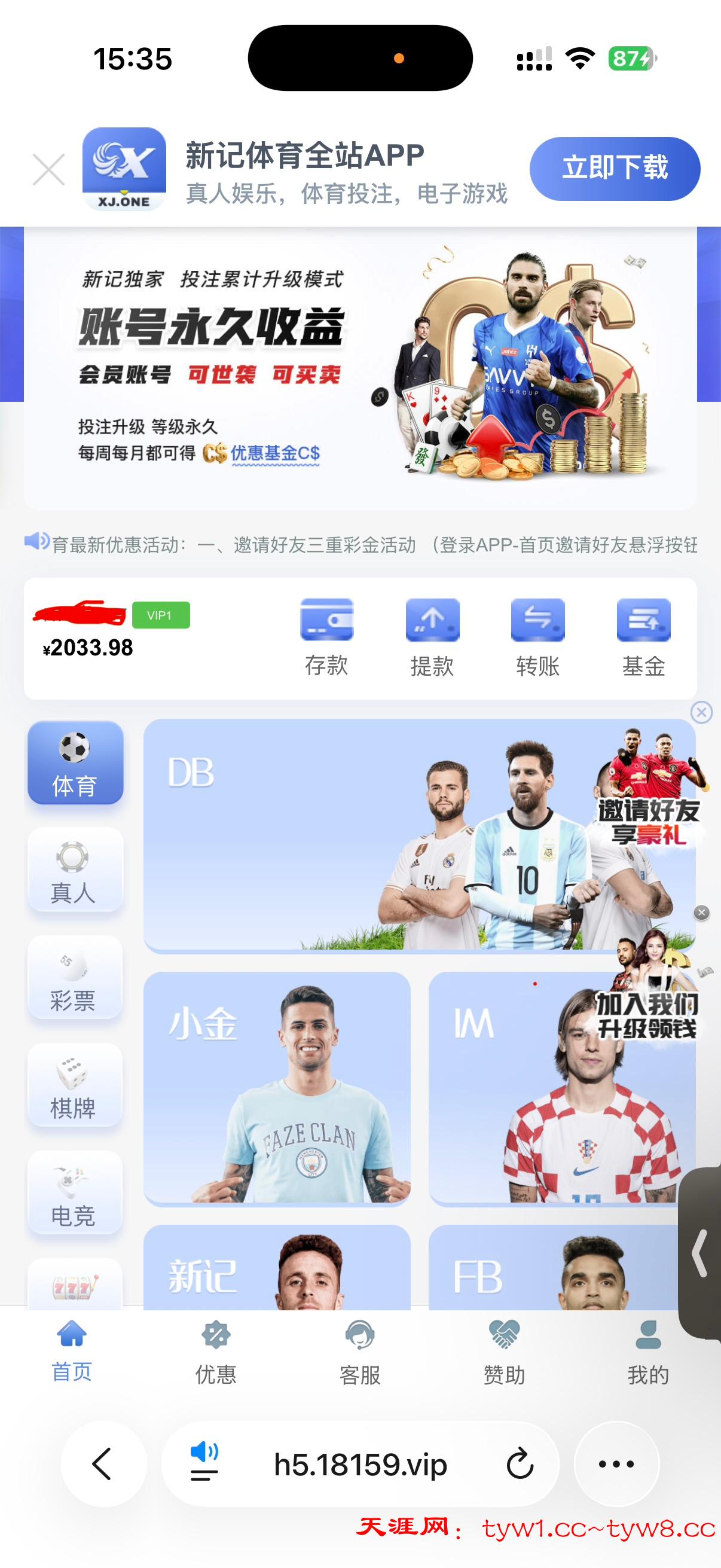Open the 转账 transfer option
The height and width of the screenshot is (1568, 721).
point(538,637)
